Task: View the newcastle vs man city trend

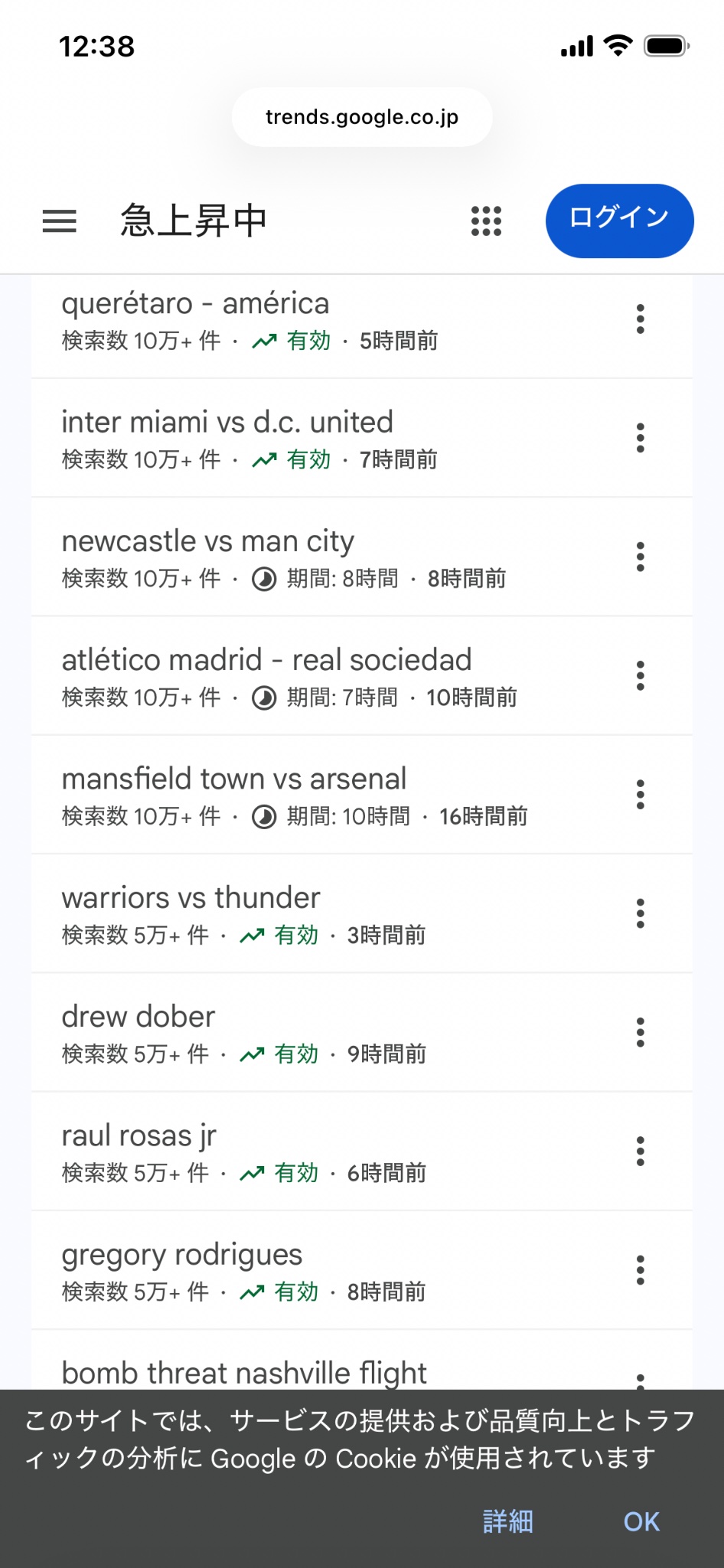Action: click(x=207, y=541)
